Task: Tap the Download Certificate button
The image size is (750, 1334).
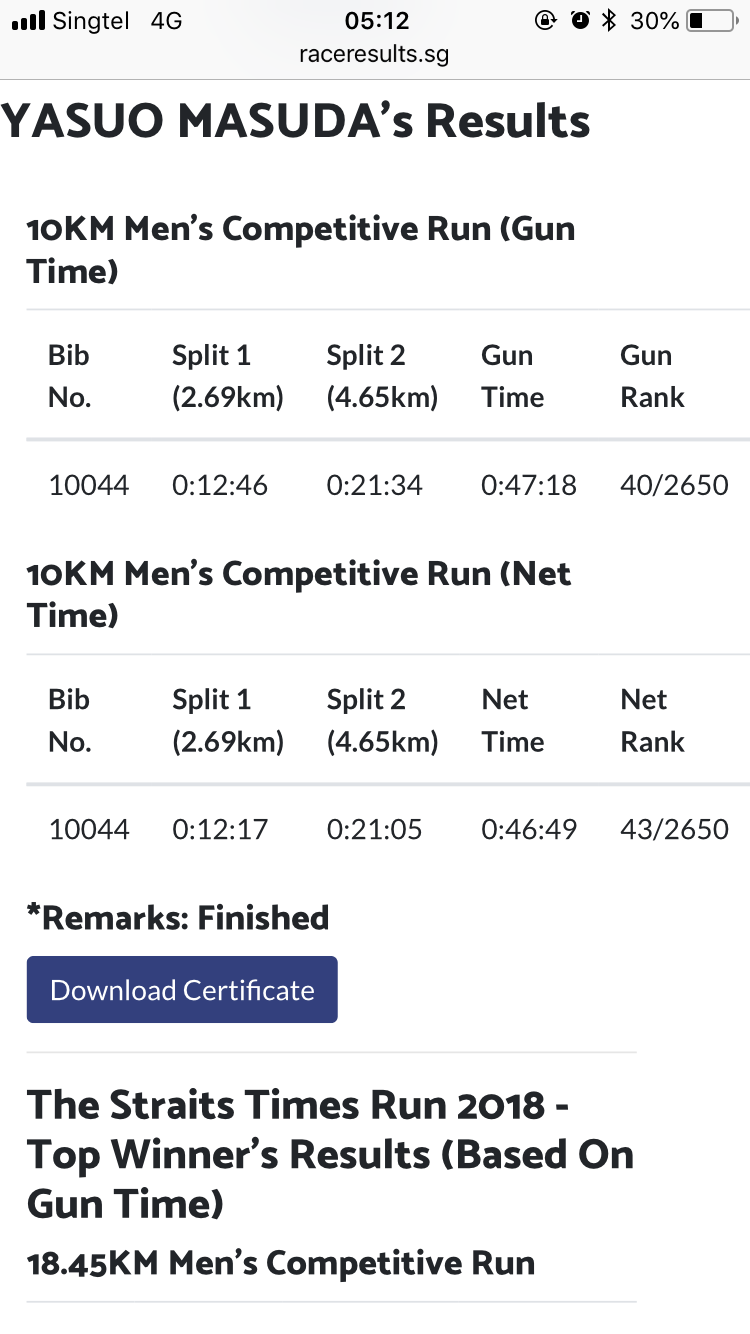Action: (182, 990)
